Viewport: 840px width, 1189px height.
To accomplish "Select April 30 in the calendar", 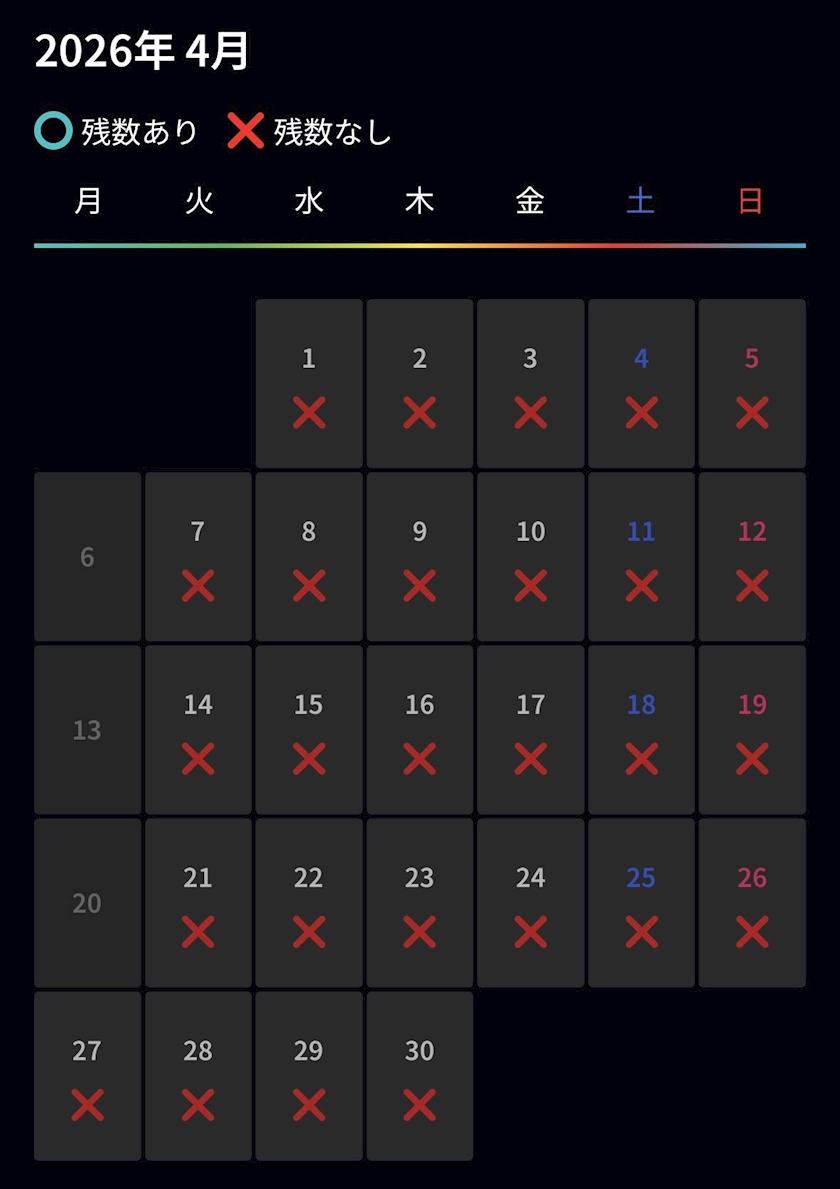I will coord(420,1076).
